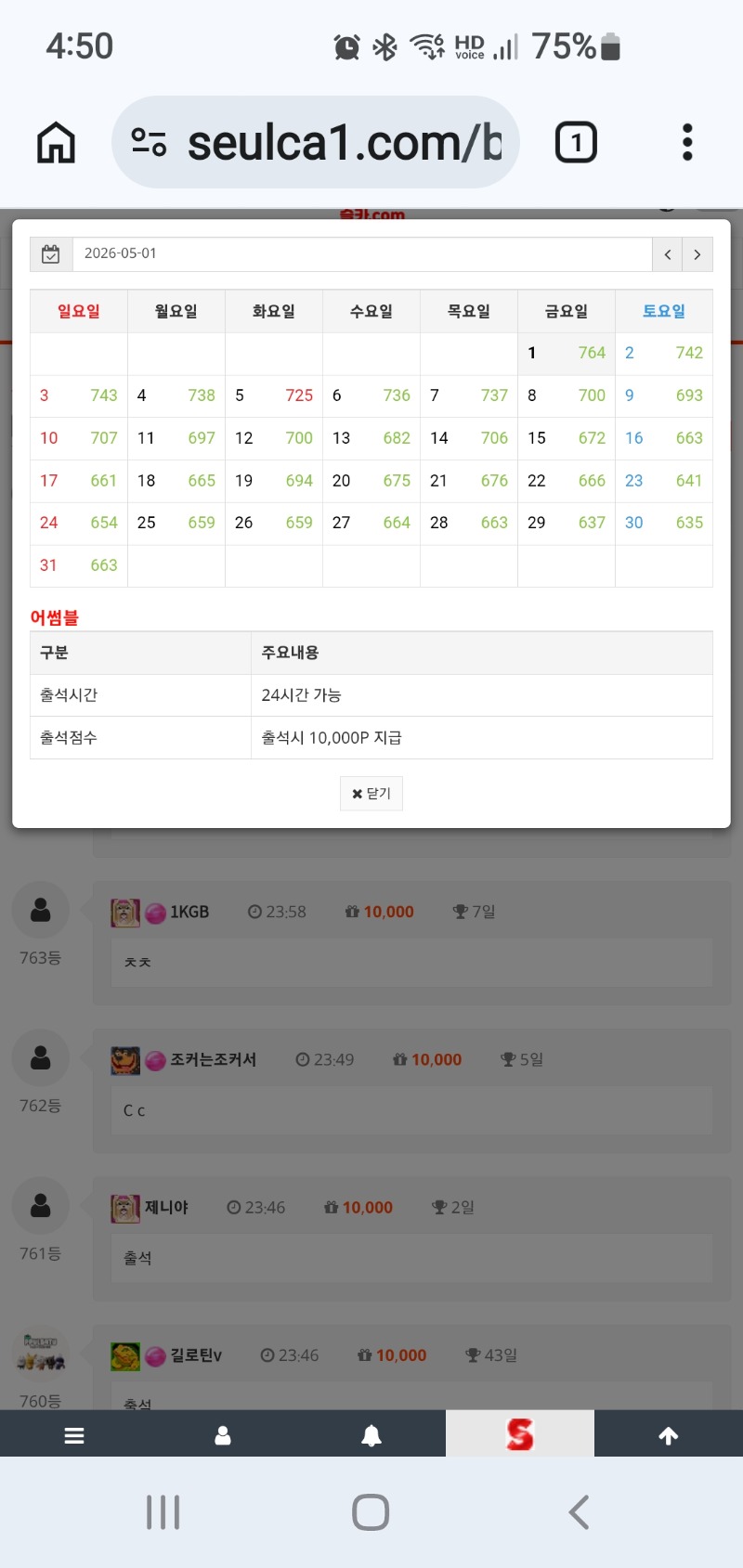Tap the red S logo button

[x=520, y=1434]
